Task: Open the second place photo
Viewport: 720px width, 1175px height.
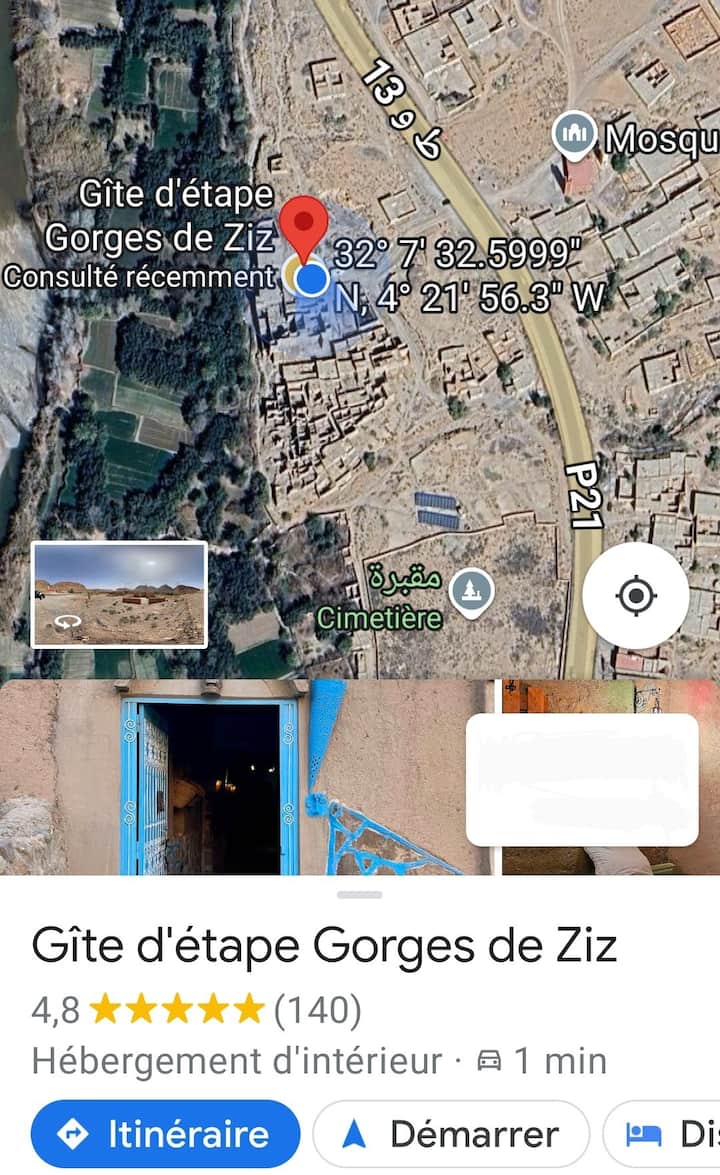Action: pyautogui.click(x=610, y=778)
